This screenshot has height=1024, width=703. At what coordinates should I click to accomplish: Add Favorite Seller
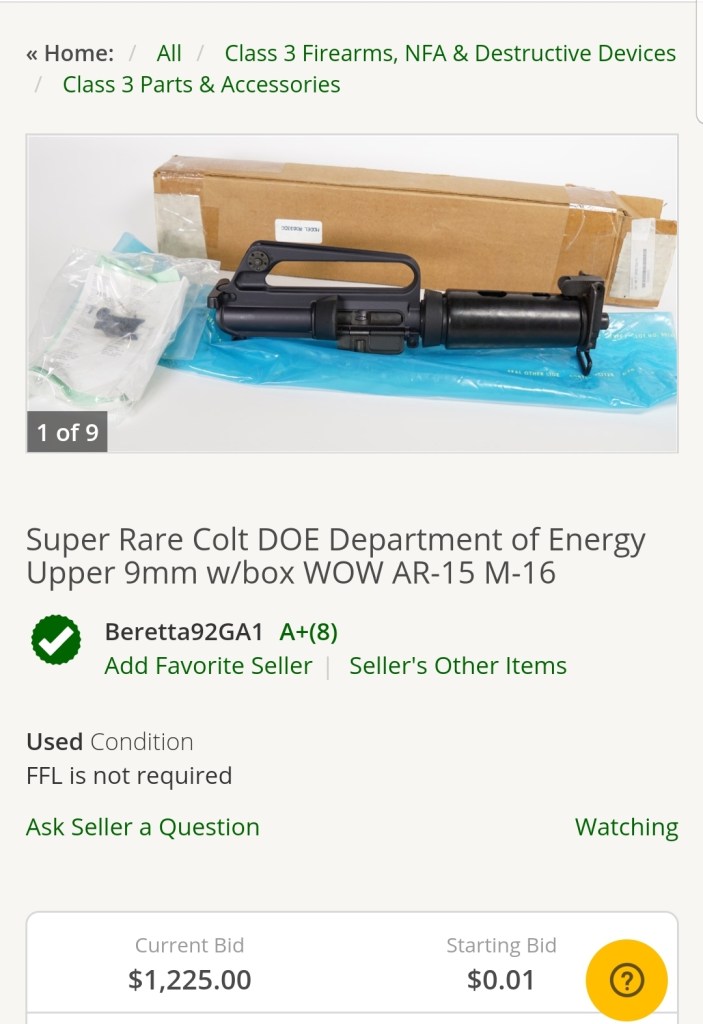(208, 666)
